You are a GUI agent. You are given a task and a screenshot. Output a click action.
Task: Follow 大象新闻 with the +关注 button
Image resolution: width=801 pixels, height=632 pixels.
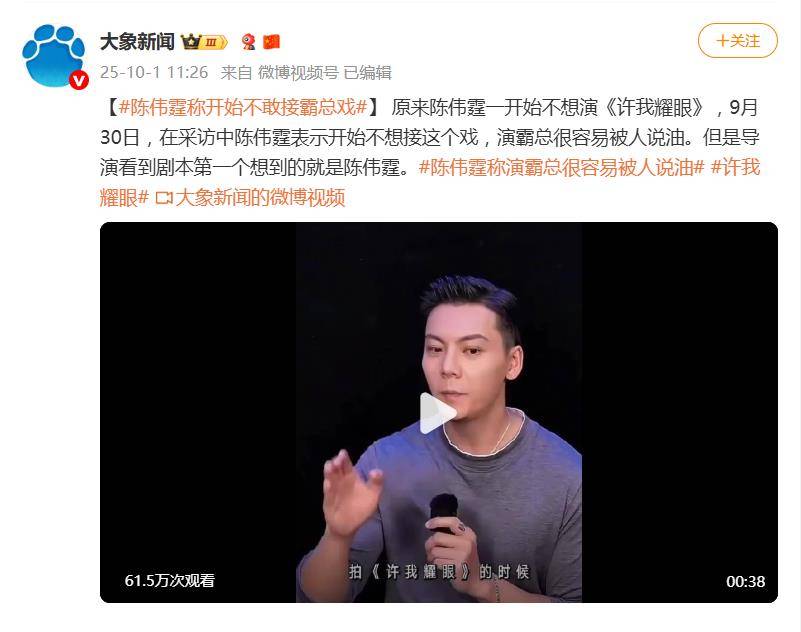point(737,41)
